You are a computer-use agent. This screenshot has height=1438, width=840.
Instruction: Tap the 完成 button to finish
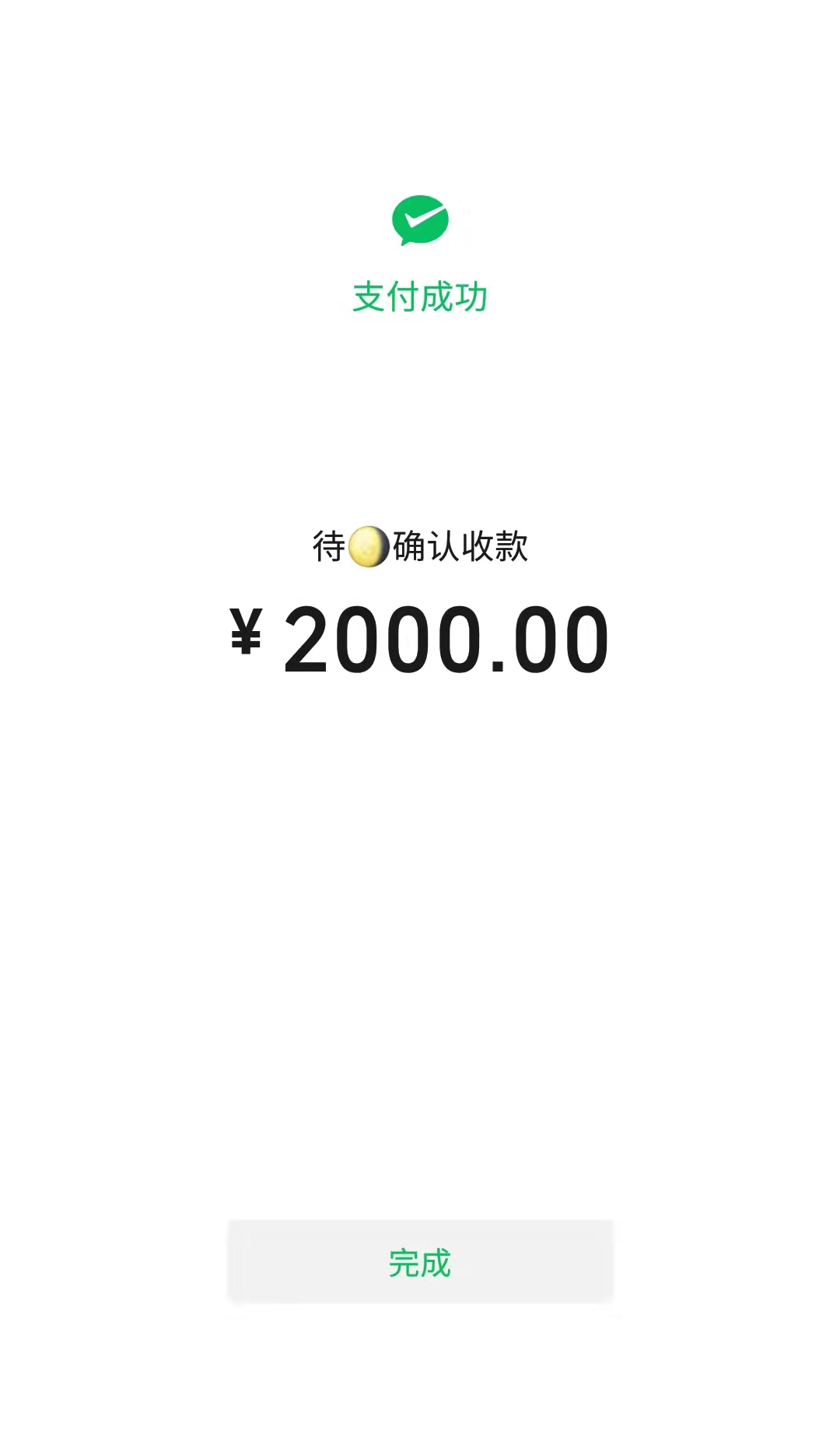click(420, 1261)
